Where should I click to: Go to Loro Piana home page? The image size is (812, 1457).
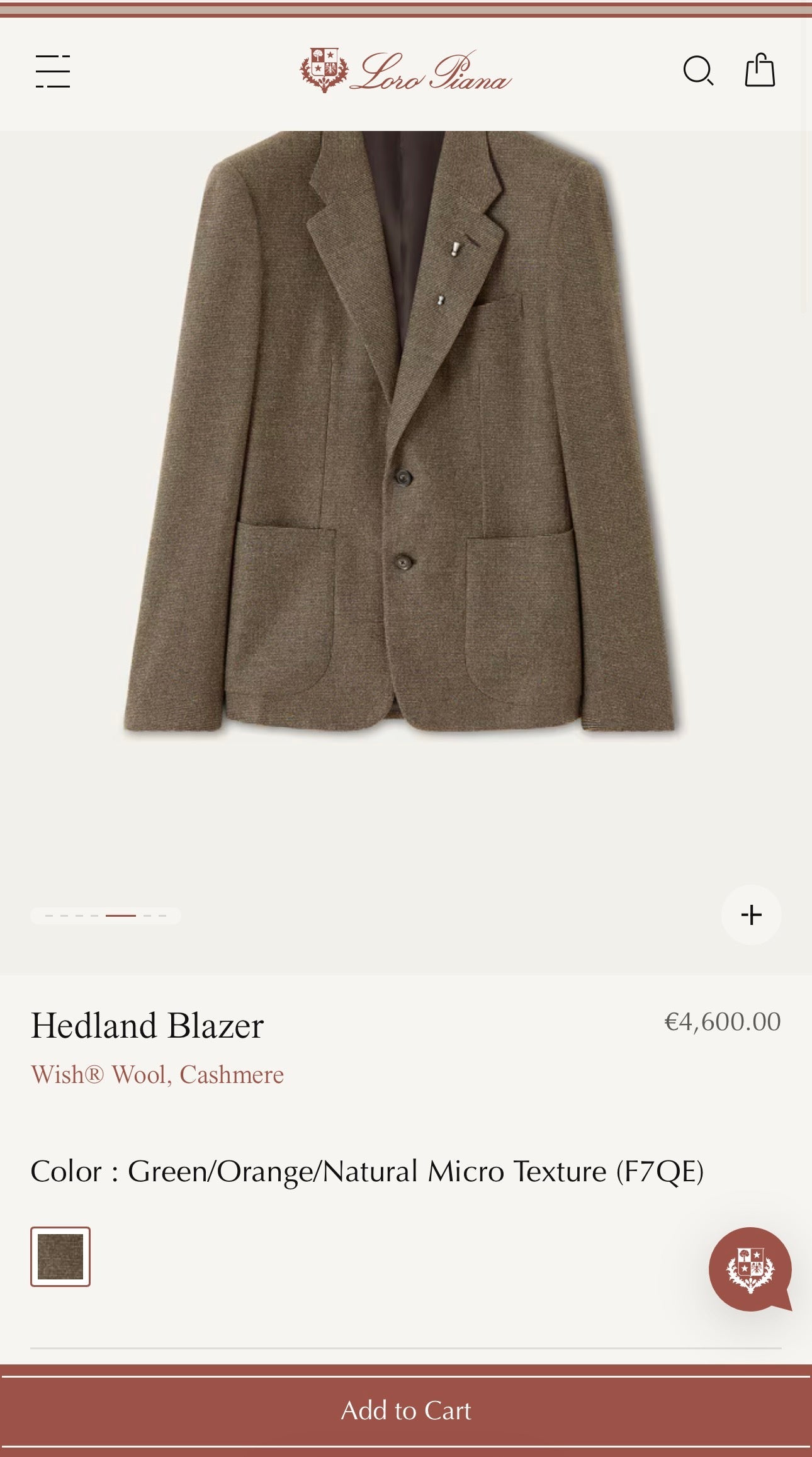(405, 71)
